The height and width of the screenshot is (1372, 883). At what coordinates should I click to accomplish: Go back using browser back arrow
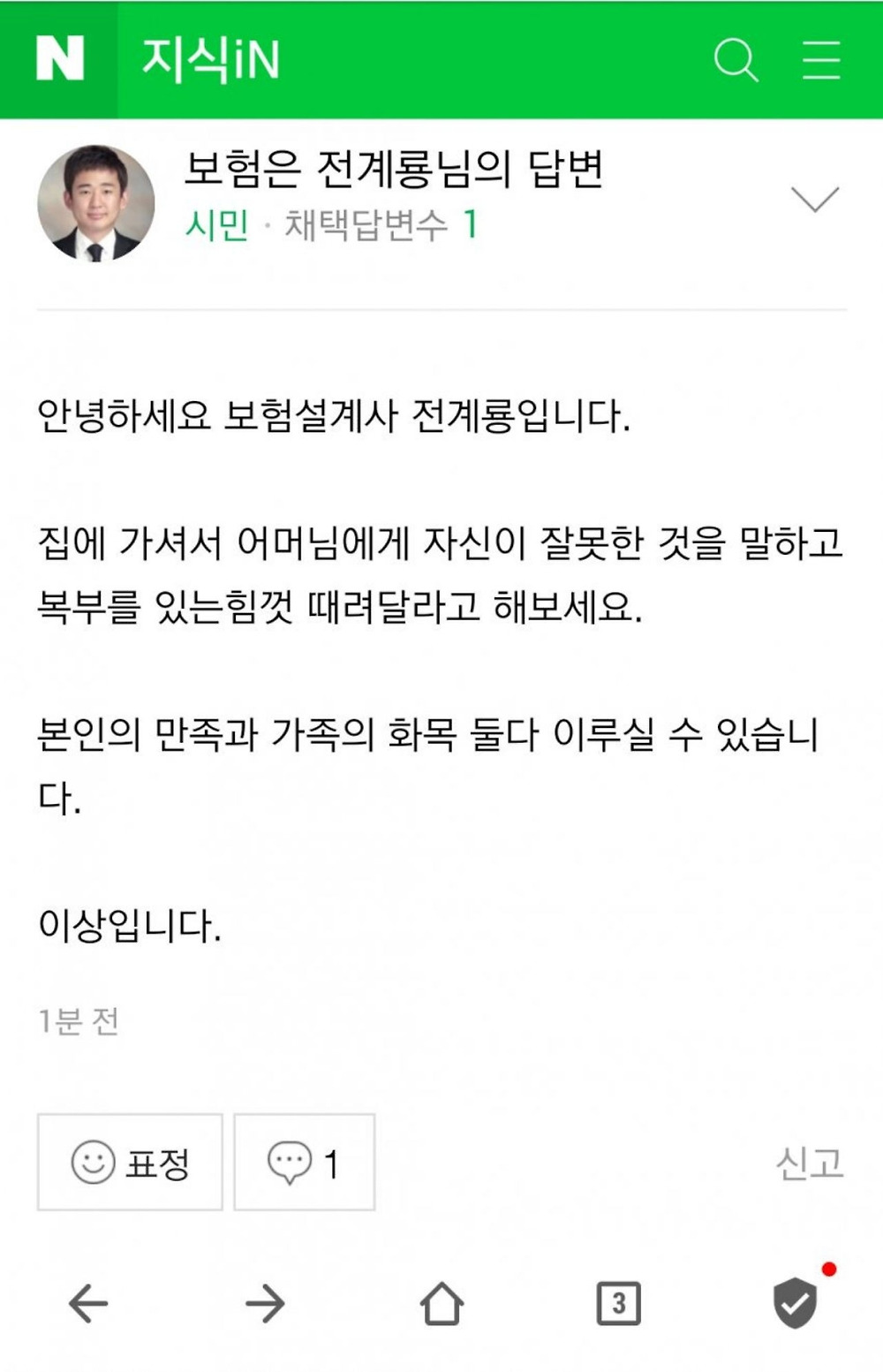[88, 1303]
